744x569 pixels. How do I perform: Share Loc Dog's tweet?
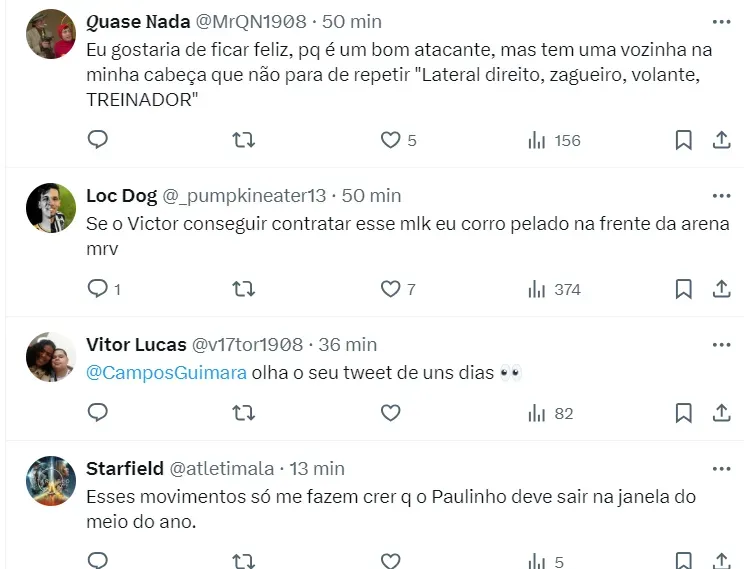pyautogui.click(x=721, y=289)
